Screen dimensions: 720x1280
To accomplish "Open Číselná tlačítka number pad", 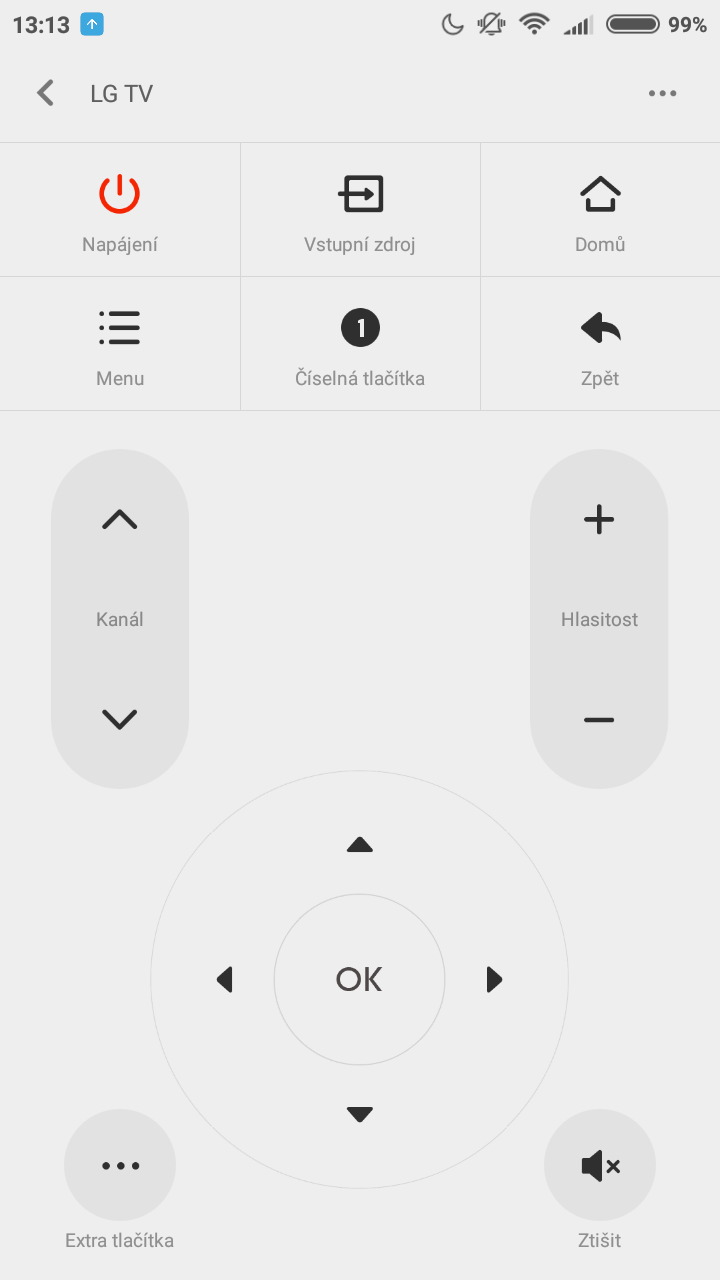I will [360, 344].
